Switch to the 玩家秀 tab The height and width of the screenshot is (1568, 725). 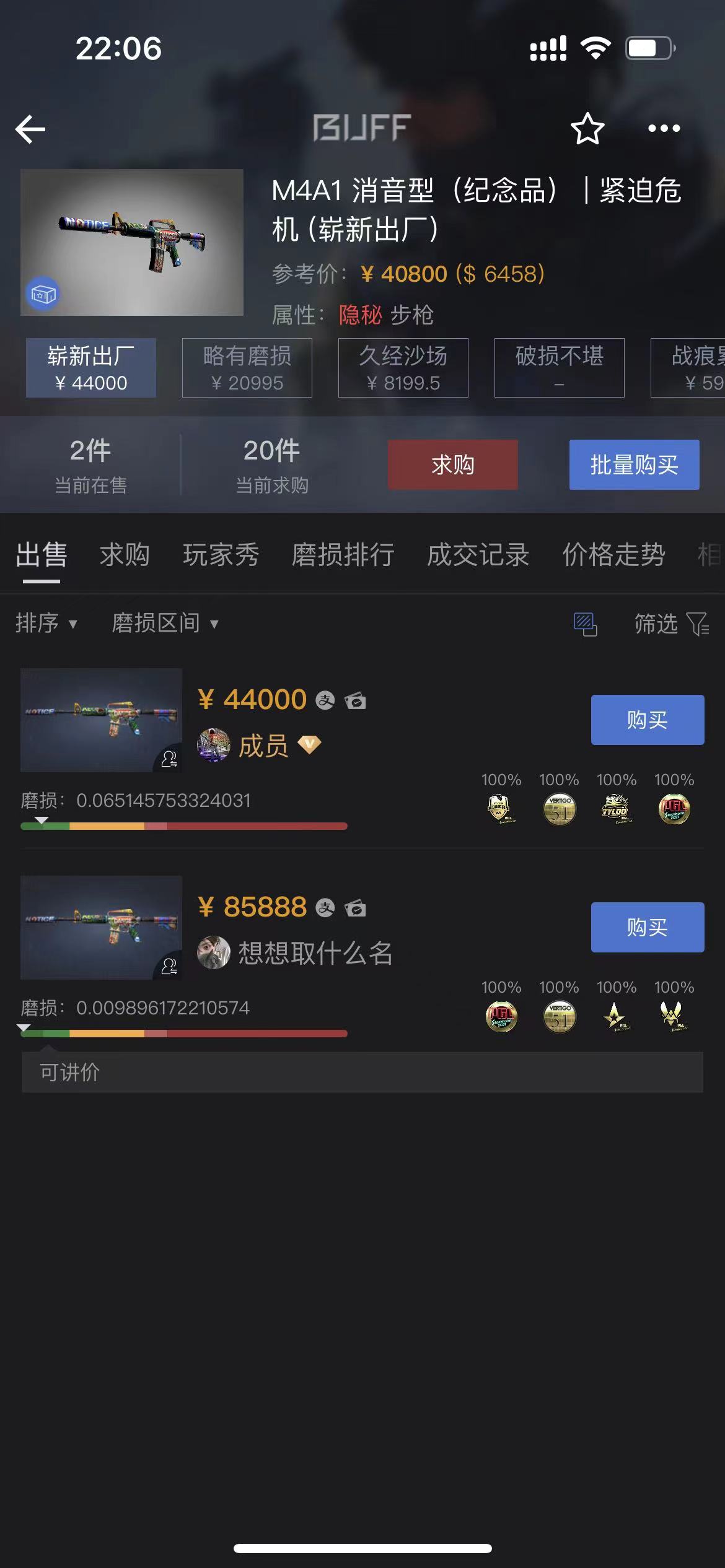click(x=221, y=555)
